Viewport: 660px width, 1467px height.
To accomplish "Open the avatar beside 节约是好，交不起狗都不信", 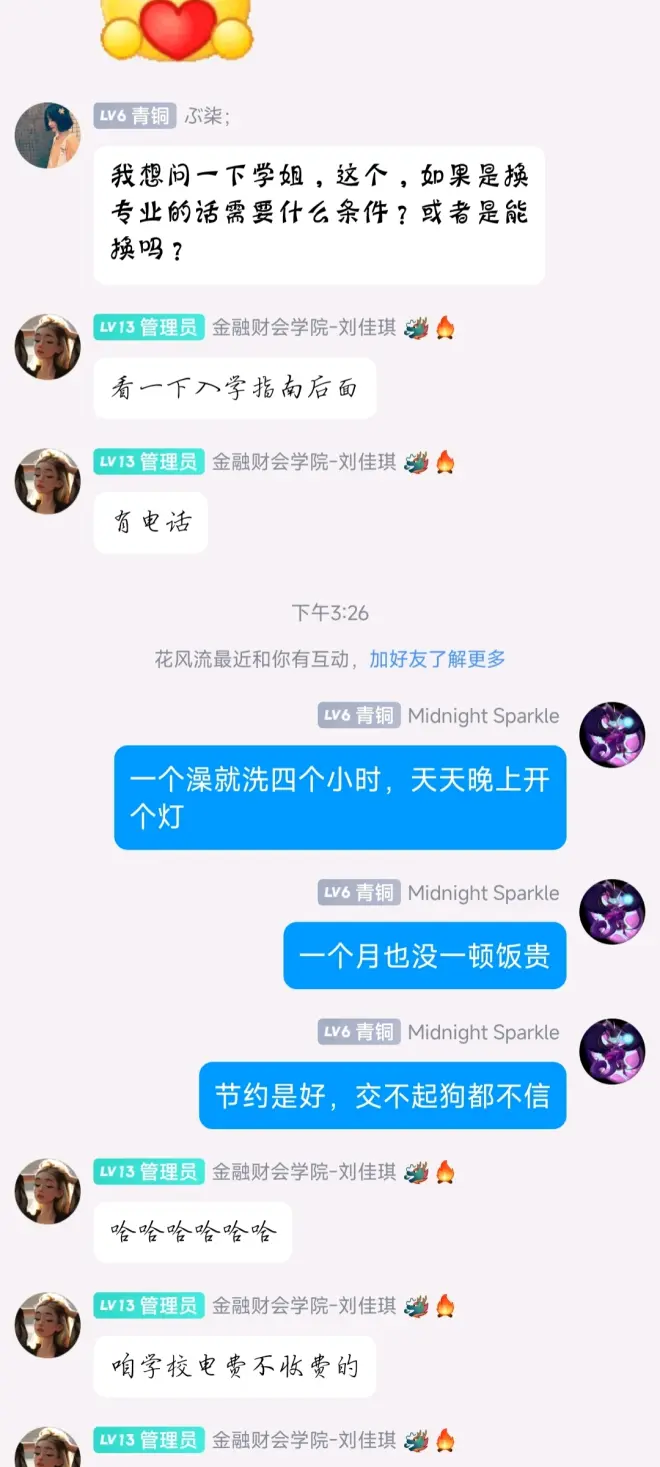I will tap(612, 1051).
